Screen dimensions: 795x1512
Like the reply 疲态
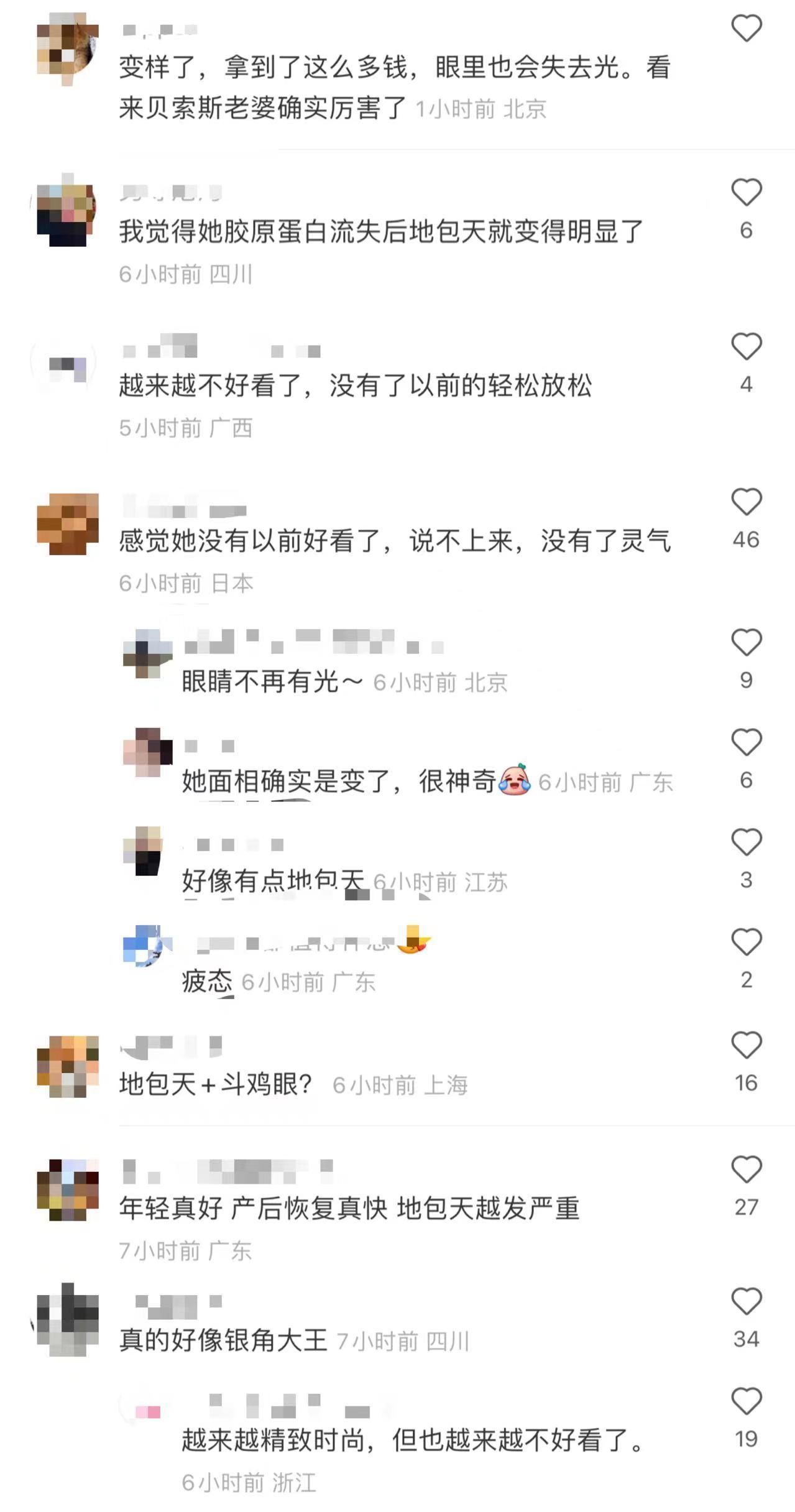(746, 942)
